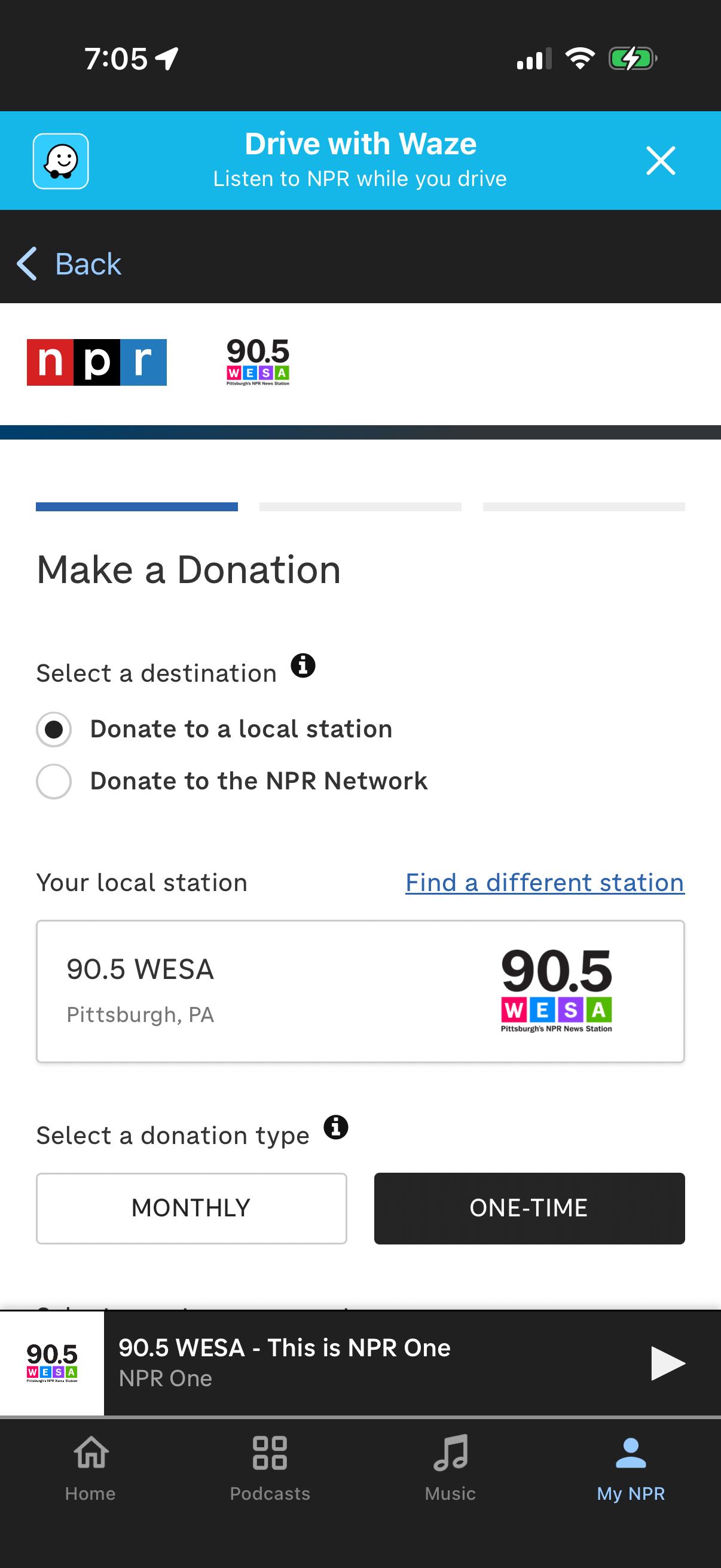Select Donate to the NPR Network
Screen dimensions: 721x1568
(54, 781)
